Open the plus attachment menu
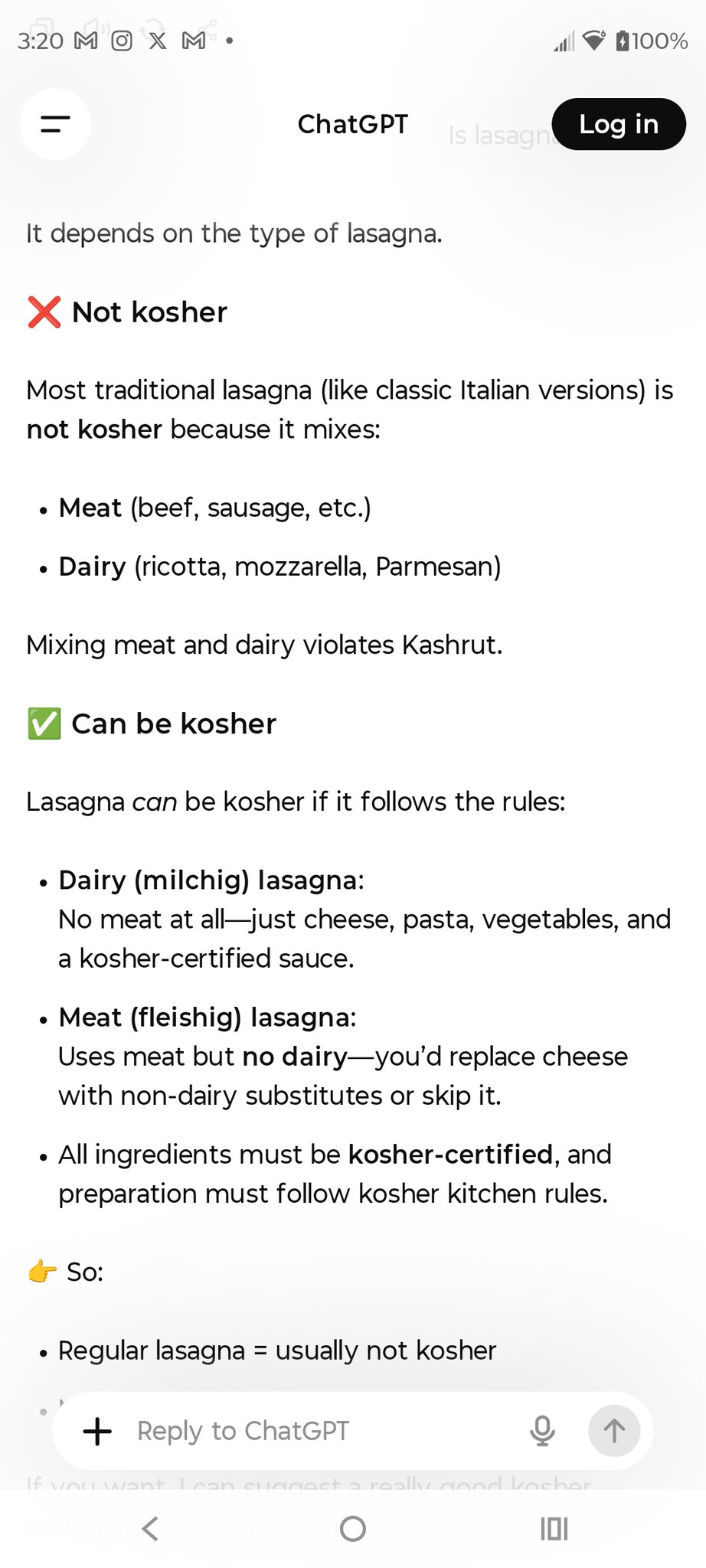 97,1431
